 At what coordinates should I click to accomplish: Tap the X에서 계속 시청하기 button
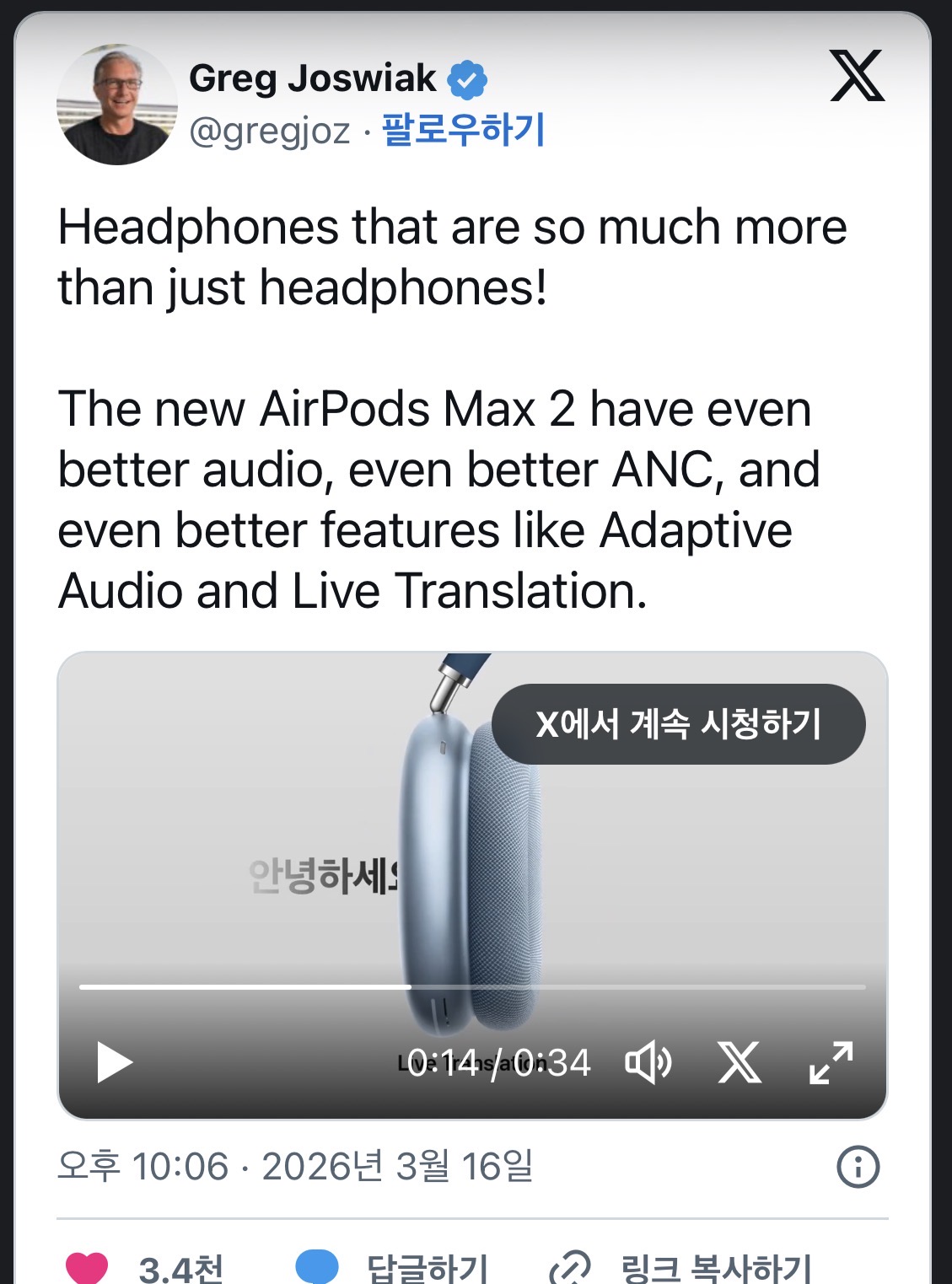click(678, 724)
